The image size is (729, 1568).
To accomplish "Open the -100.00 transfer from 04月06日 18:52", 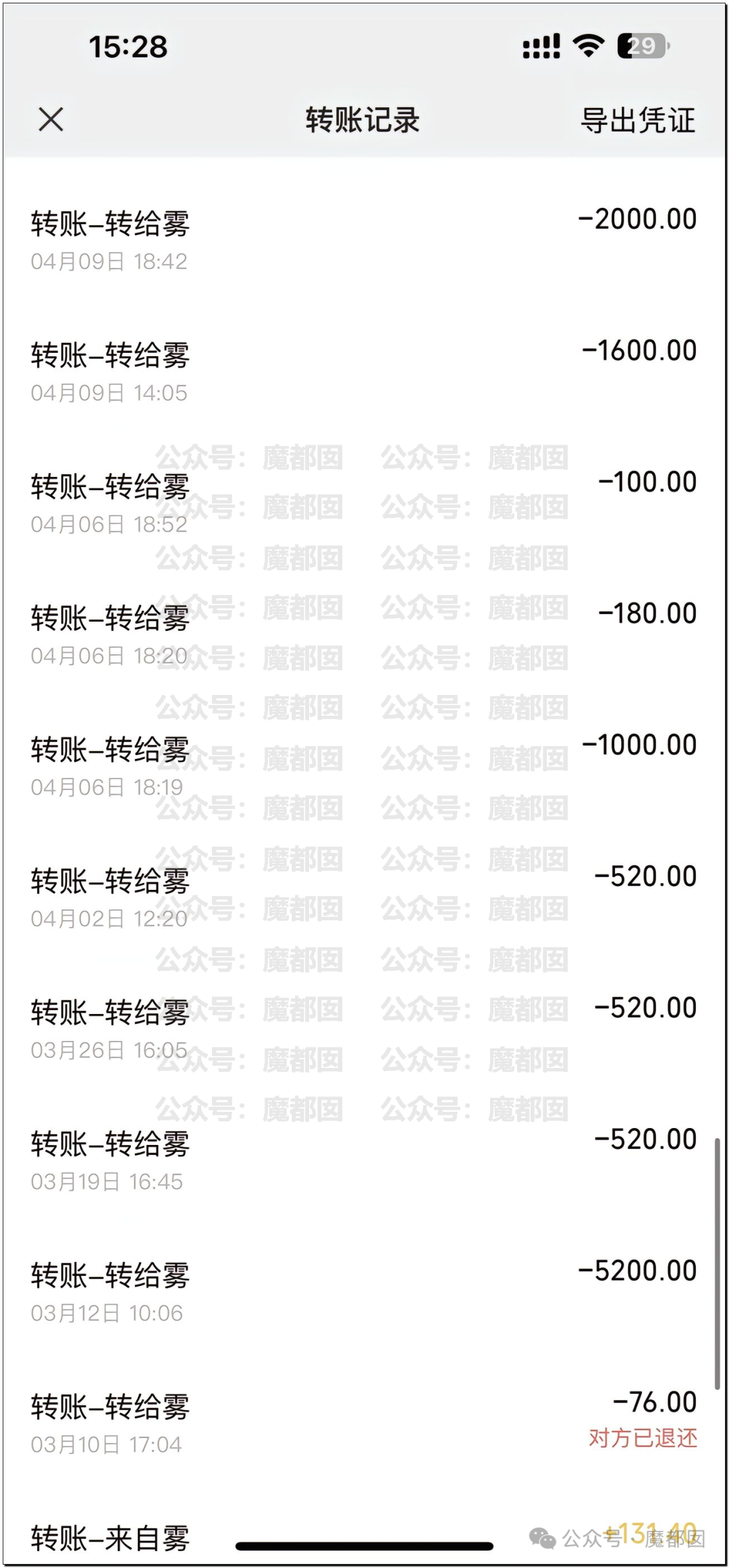I will pos(364,503).
